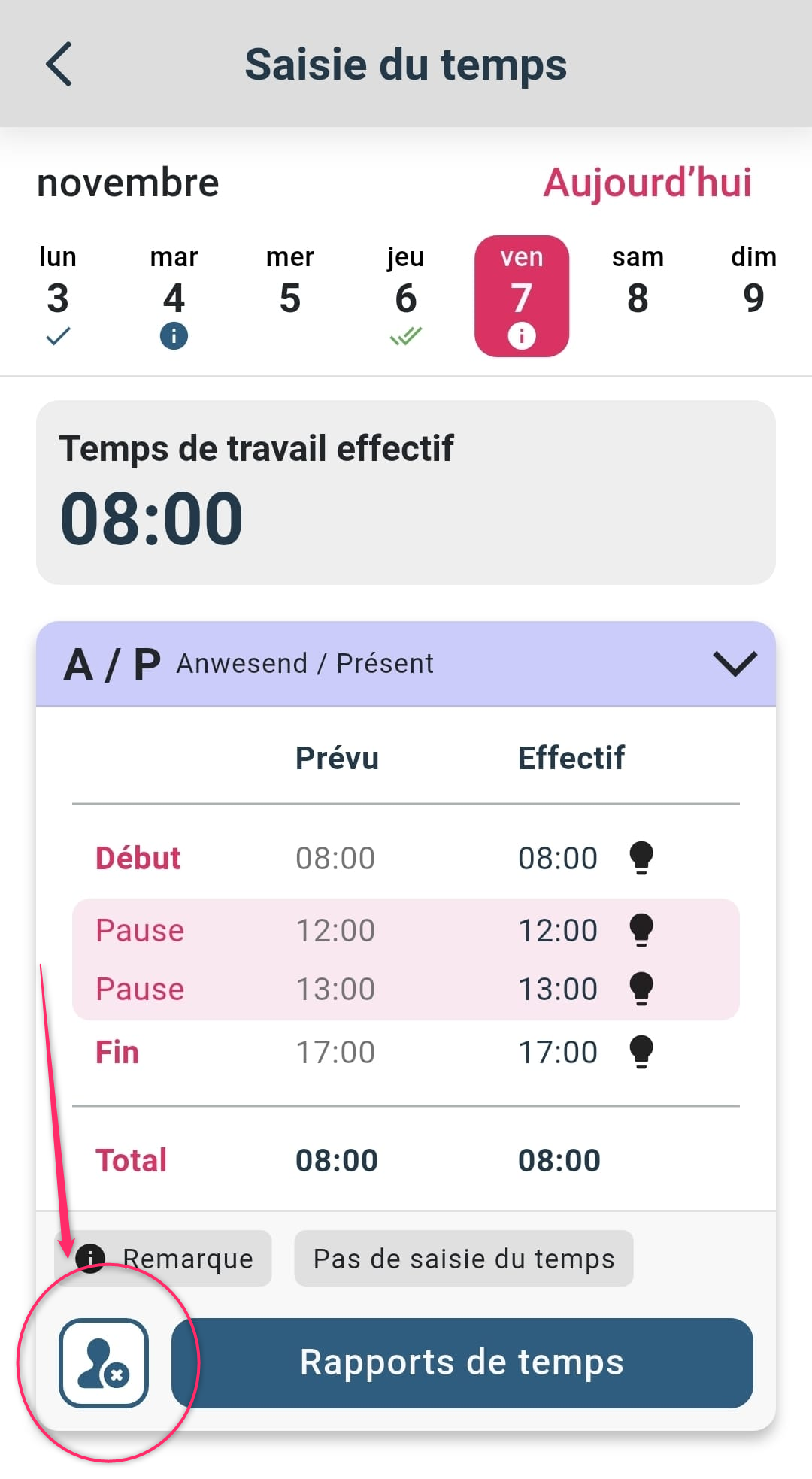Collapse the Anwesend / Présent section
The width and height of the screenshot is (812, 1479).
(x=734, y=663)
